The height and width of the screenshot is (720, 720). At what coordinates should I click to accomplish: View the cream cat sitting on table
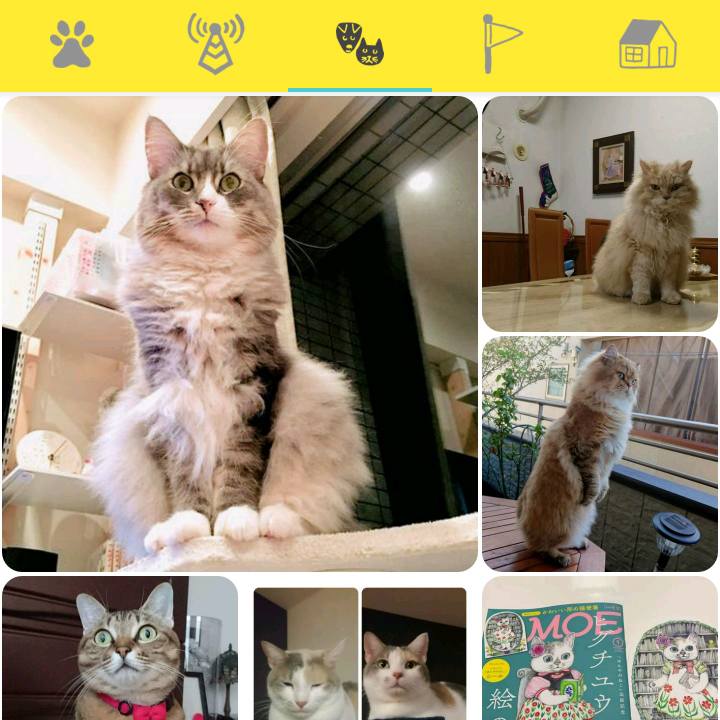[600, 214]
